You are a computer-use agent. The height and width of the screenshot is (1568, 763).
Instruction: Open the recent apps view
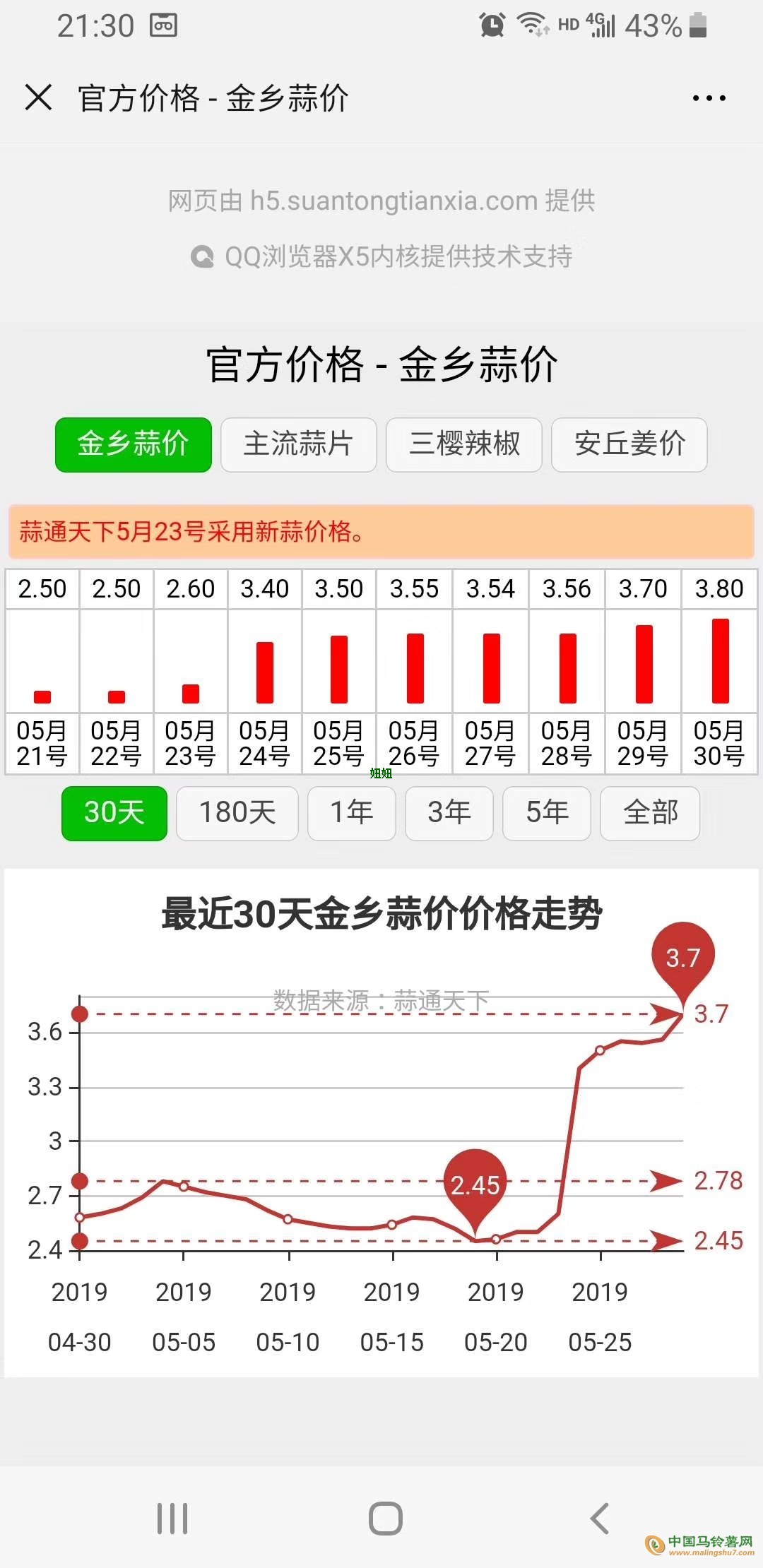(x=172, y=1518)
